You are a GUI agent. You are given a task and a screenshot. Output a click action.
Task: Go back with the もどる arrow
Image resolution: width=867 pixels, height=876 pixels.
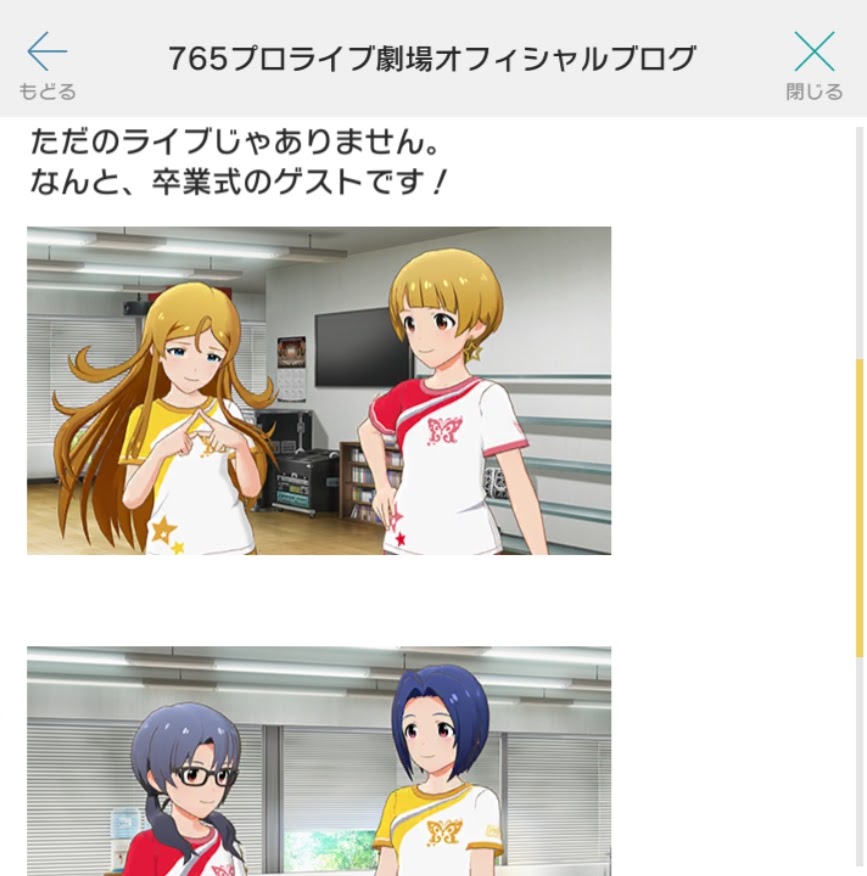coord(47,62)
